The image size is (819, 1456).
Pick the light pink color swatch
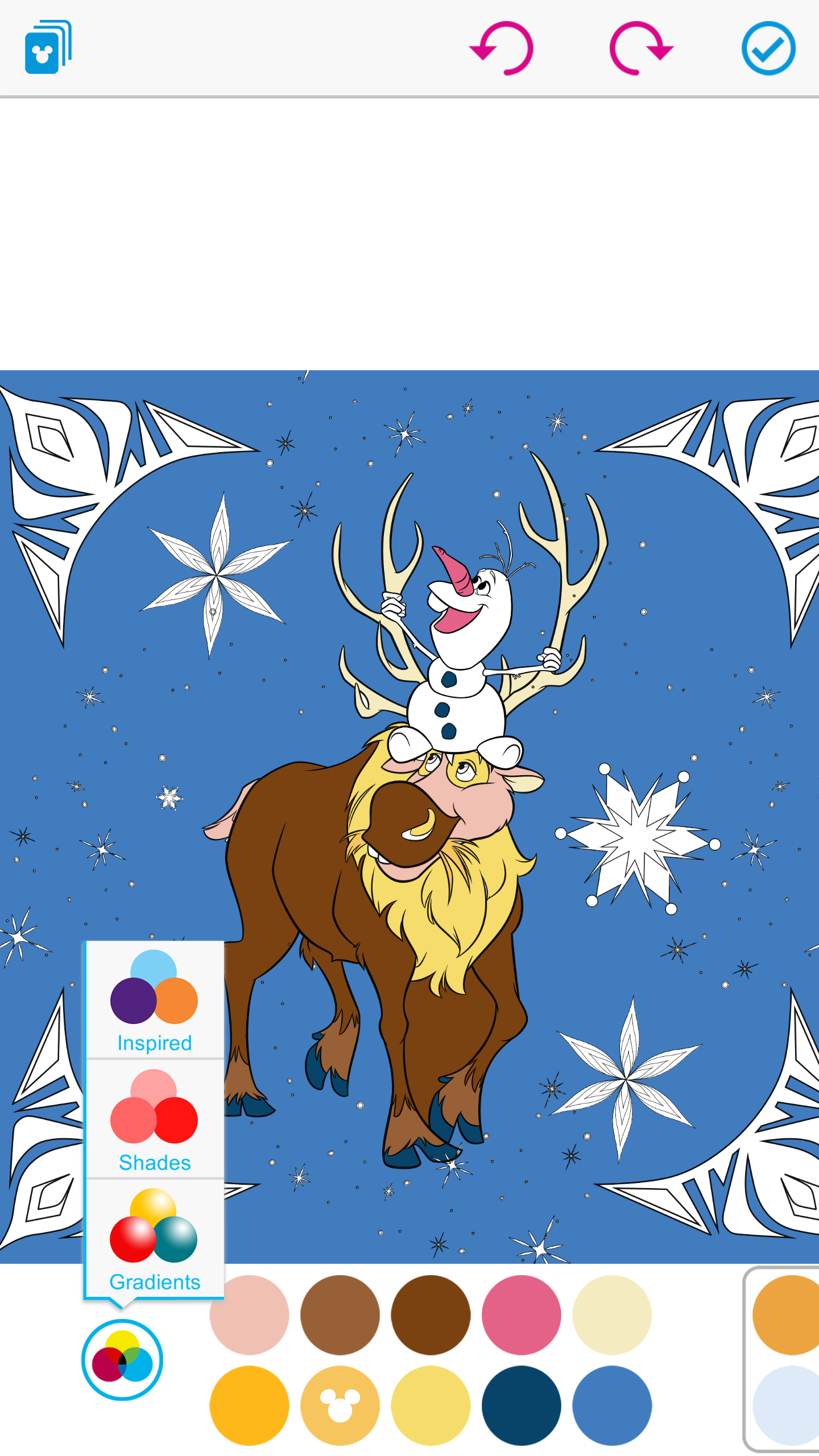(249, 1315)
